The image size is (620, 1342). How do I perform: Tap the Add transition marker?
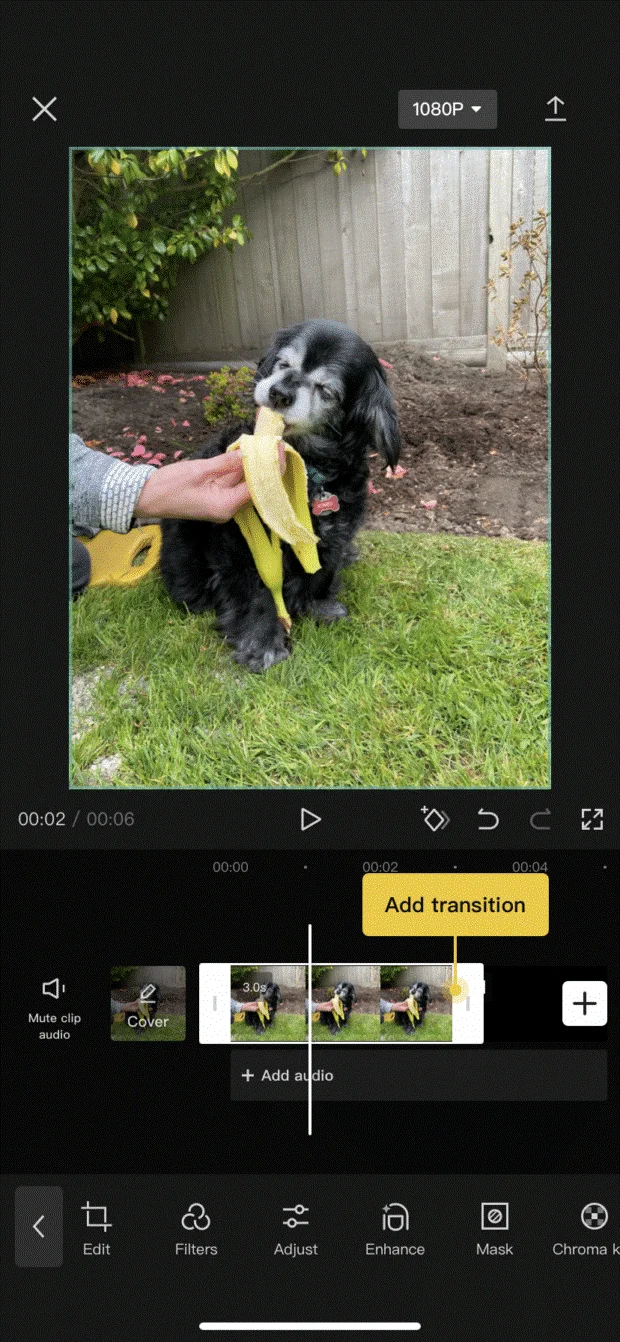(456, 990)
